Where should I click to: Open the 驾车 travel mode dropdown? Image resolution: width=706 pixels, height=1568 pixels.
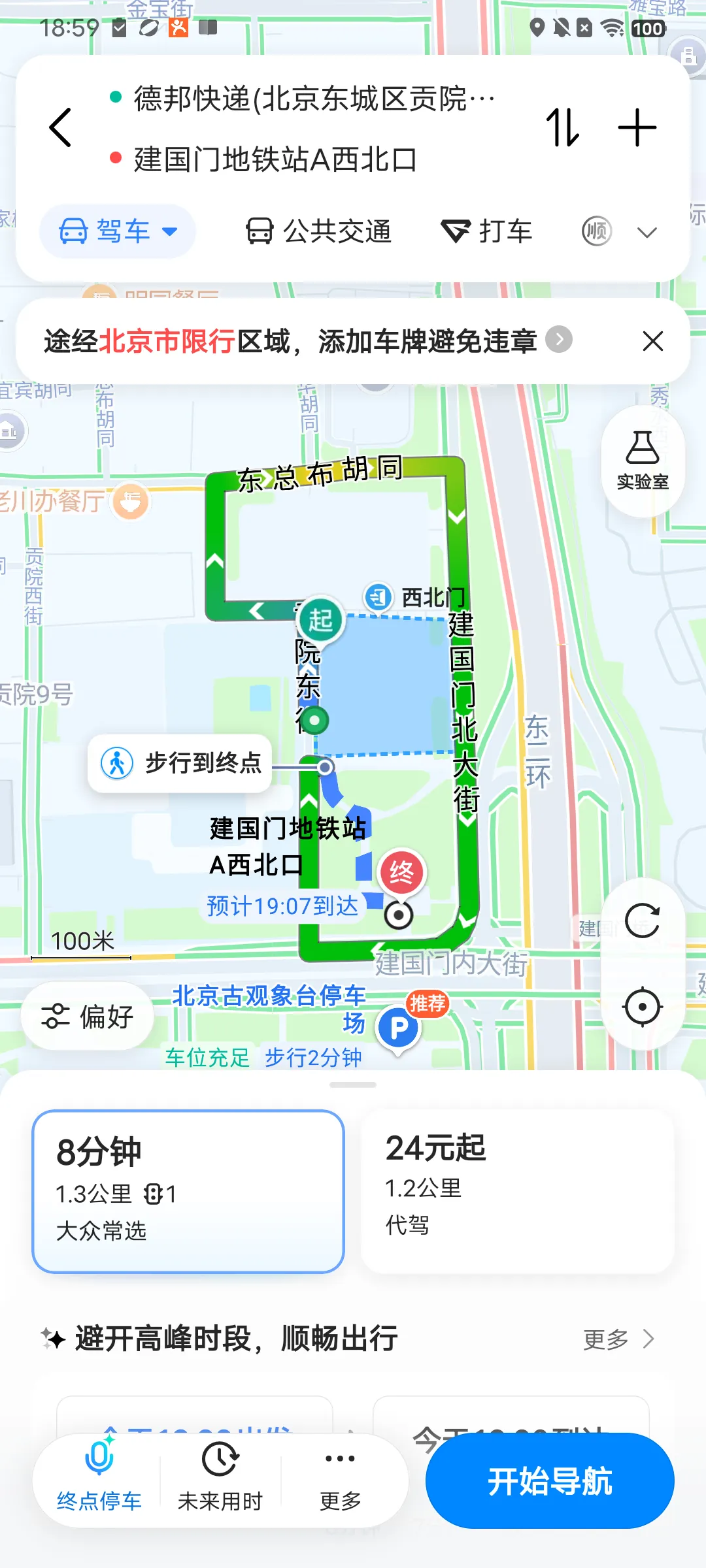[118, 231]
